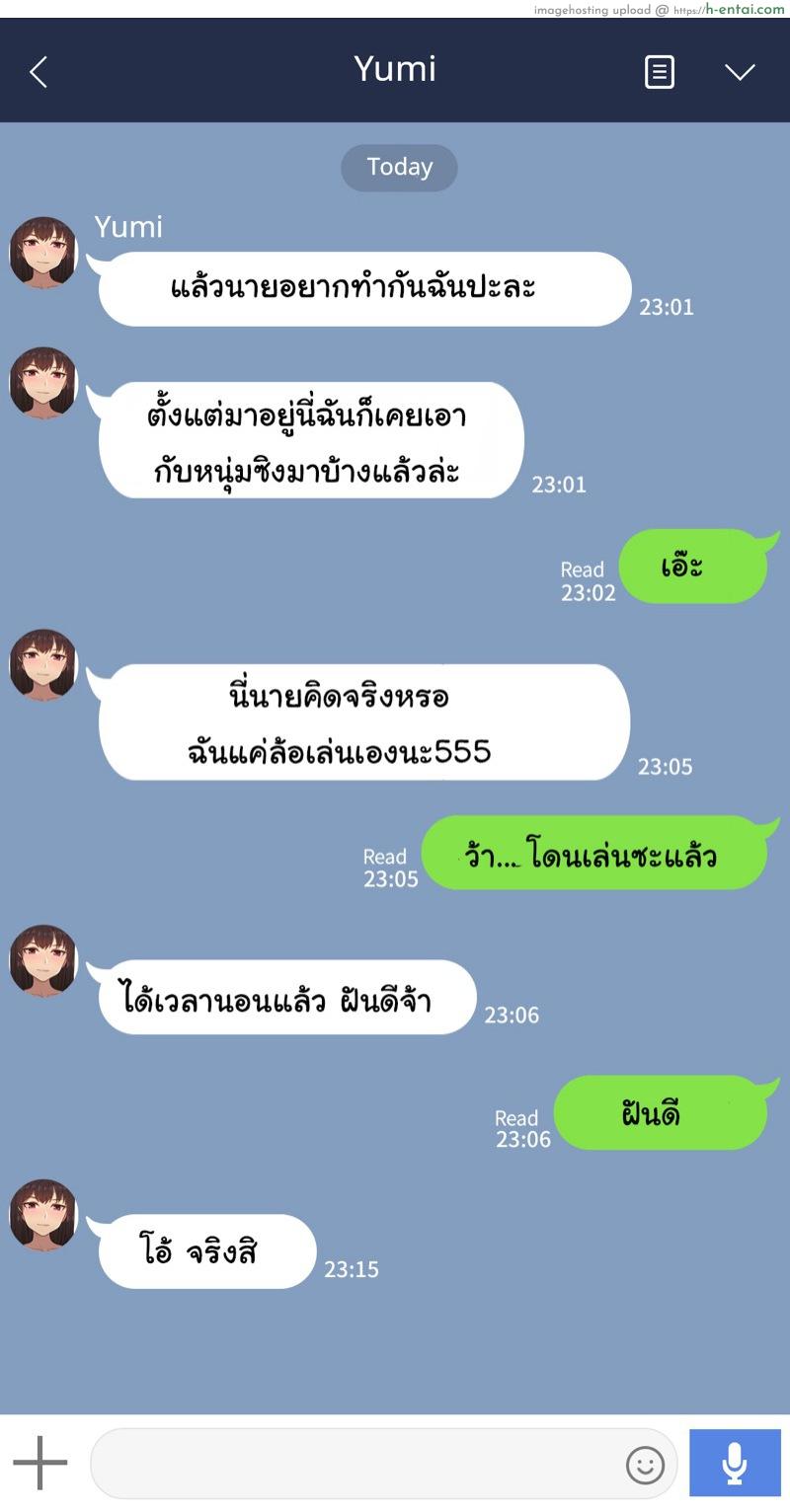Open the chat notes icon beside Yumi's name

[658, 71]
